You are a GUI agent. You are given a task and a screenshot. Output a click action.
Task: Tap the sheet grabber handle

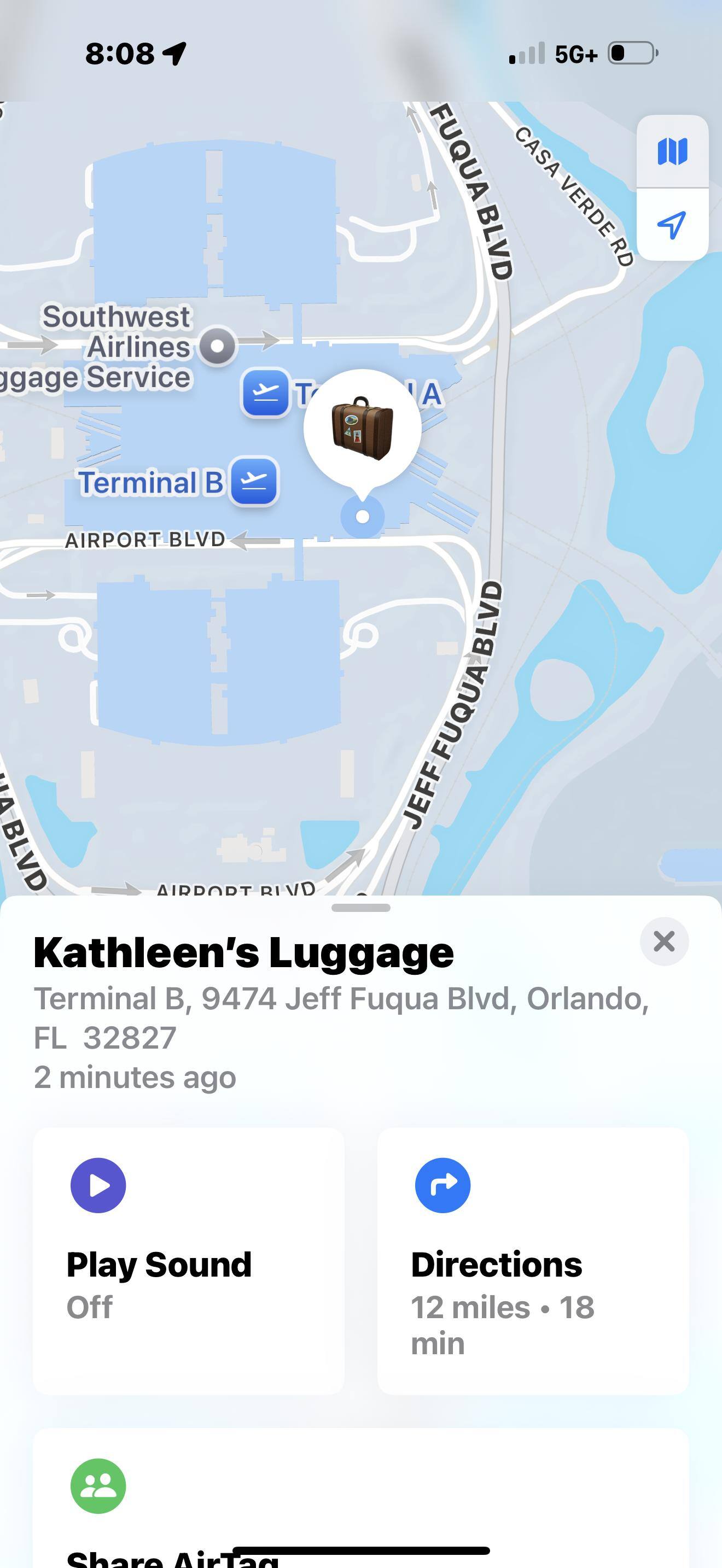pyautogui.click(x=361, y=908)
